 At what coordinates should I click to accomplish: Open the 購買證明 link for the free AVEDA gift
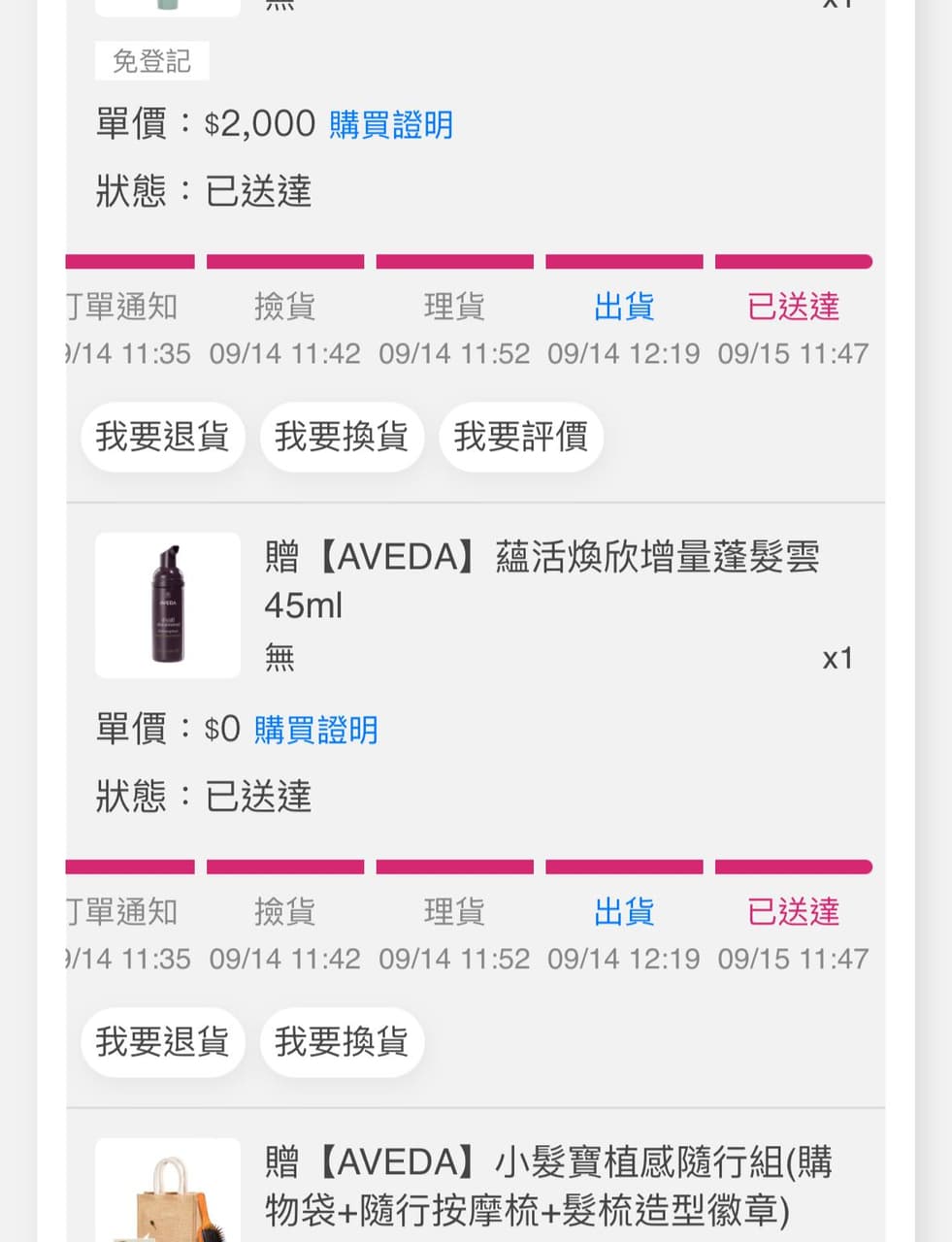315,729
